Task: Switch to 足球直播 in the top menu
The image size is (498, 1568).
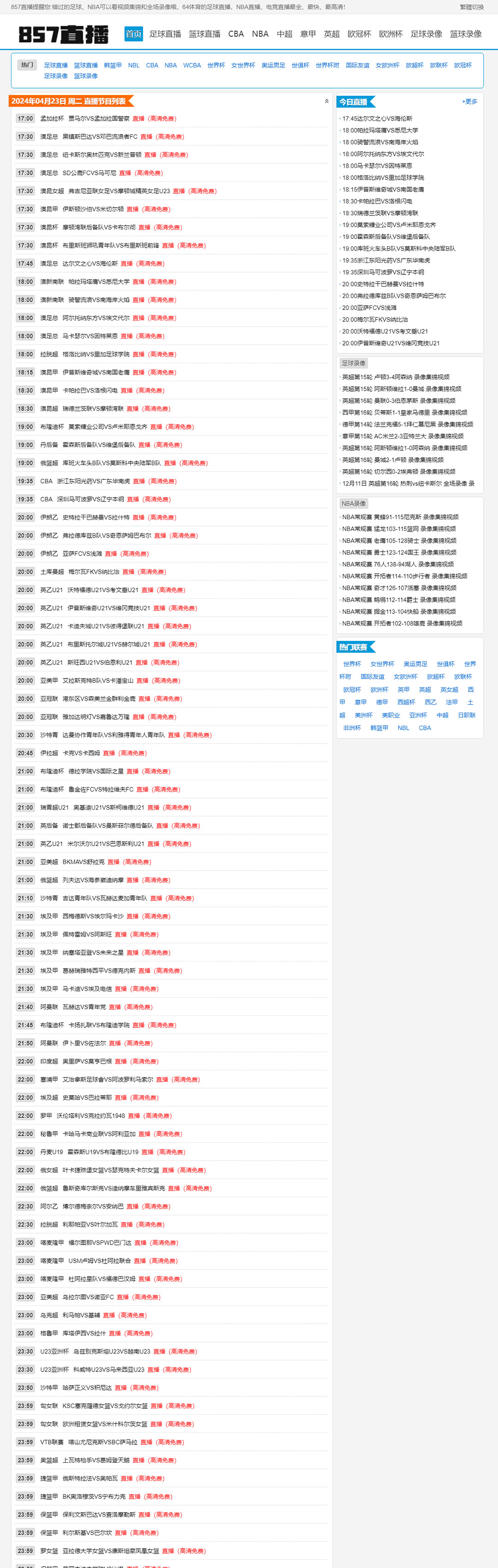Action: [x=165, y=34]
